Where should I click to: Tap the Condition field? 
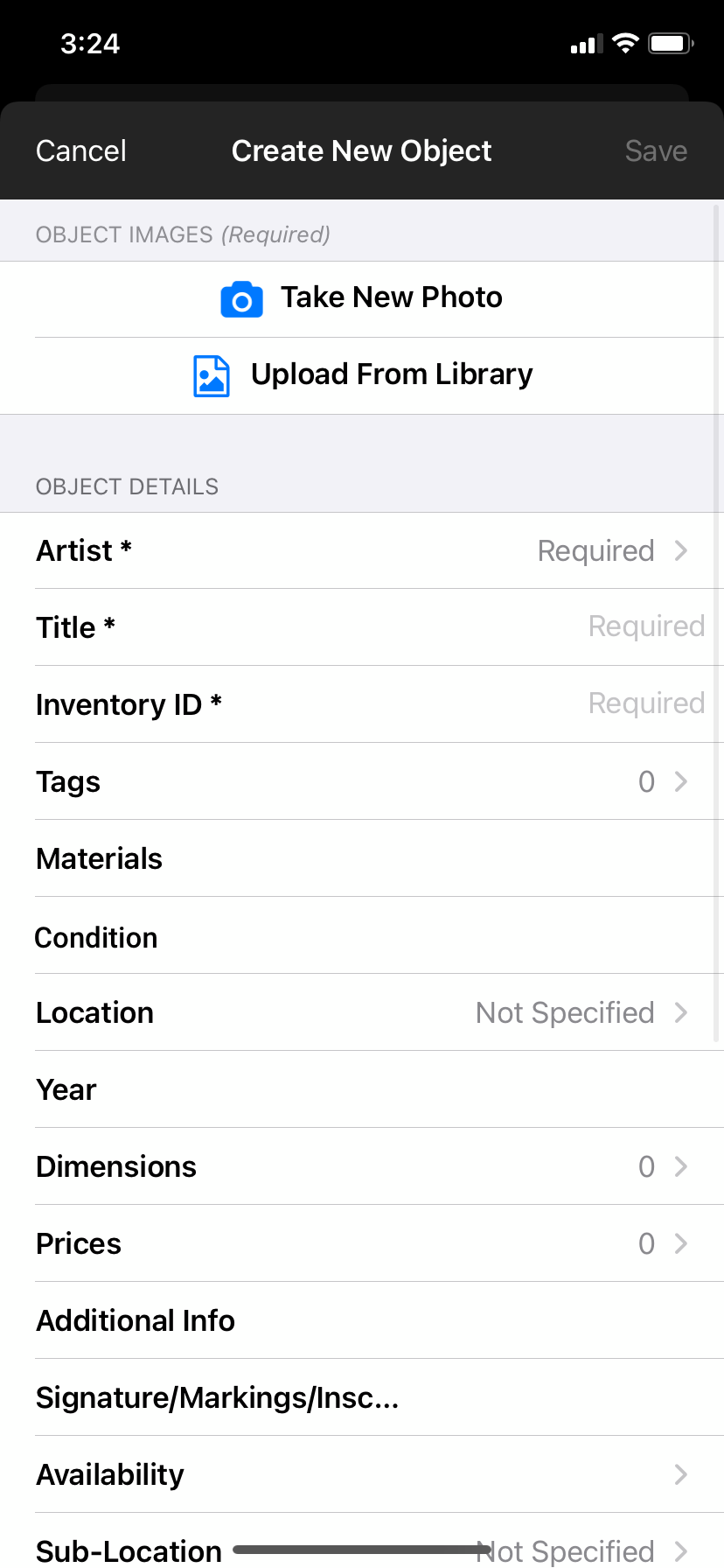362,935
